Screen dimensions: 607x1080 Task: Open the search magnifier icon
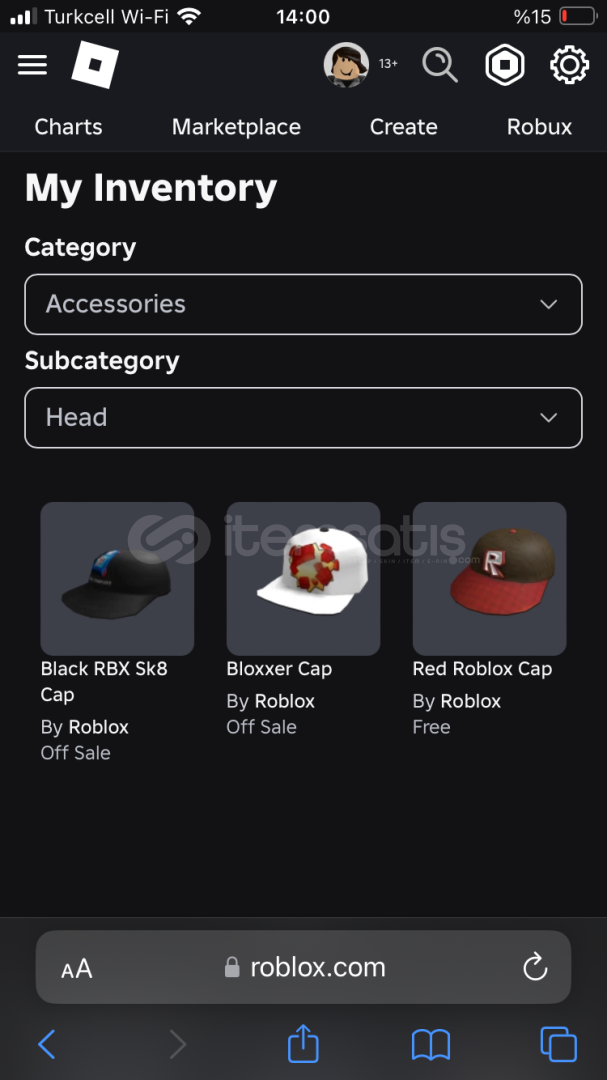coord(440,65)
